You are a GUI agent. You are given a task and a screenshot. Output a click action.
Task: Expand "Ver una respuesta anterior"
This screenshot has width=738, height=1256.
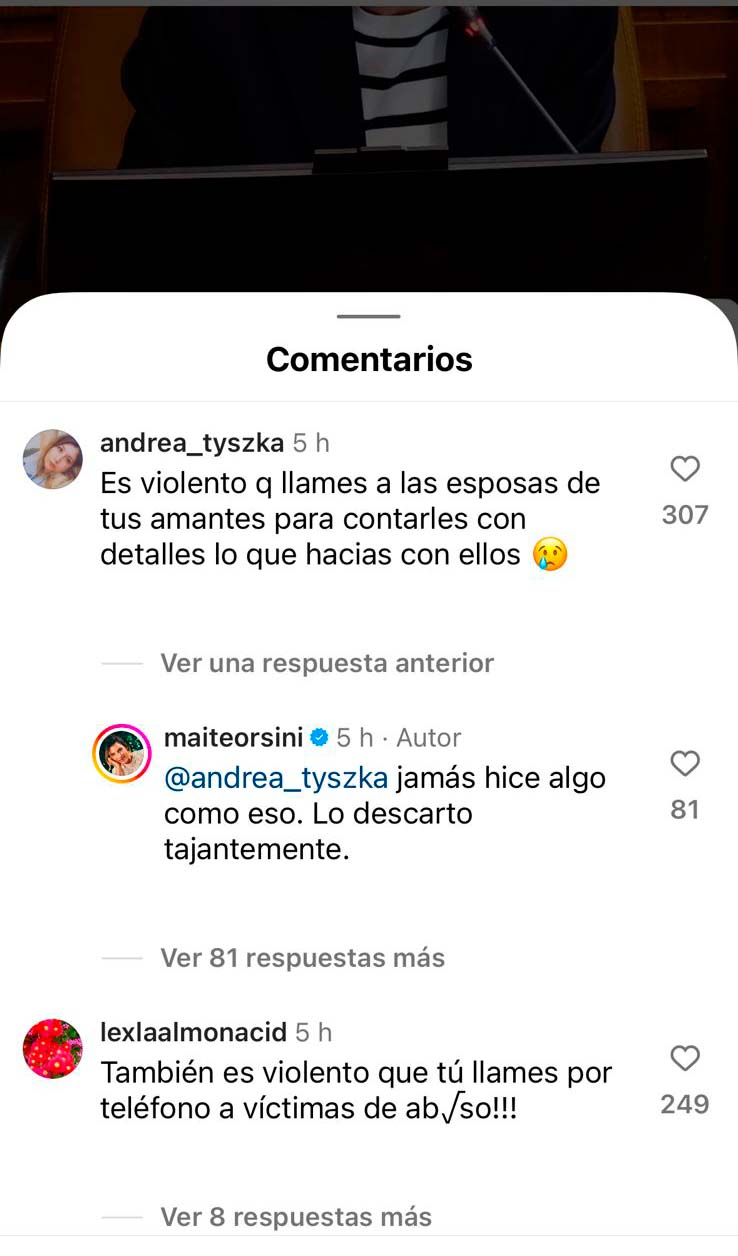pos(327,663)
